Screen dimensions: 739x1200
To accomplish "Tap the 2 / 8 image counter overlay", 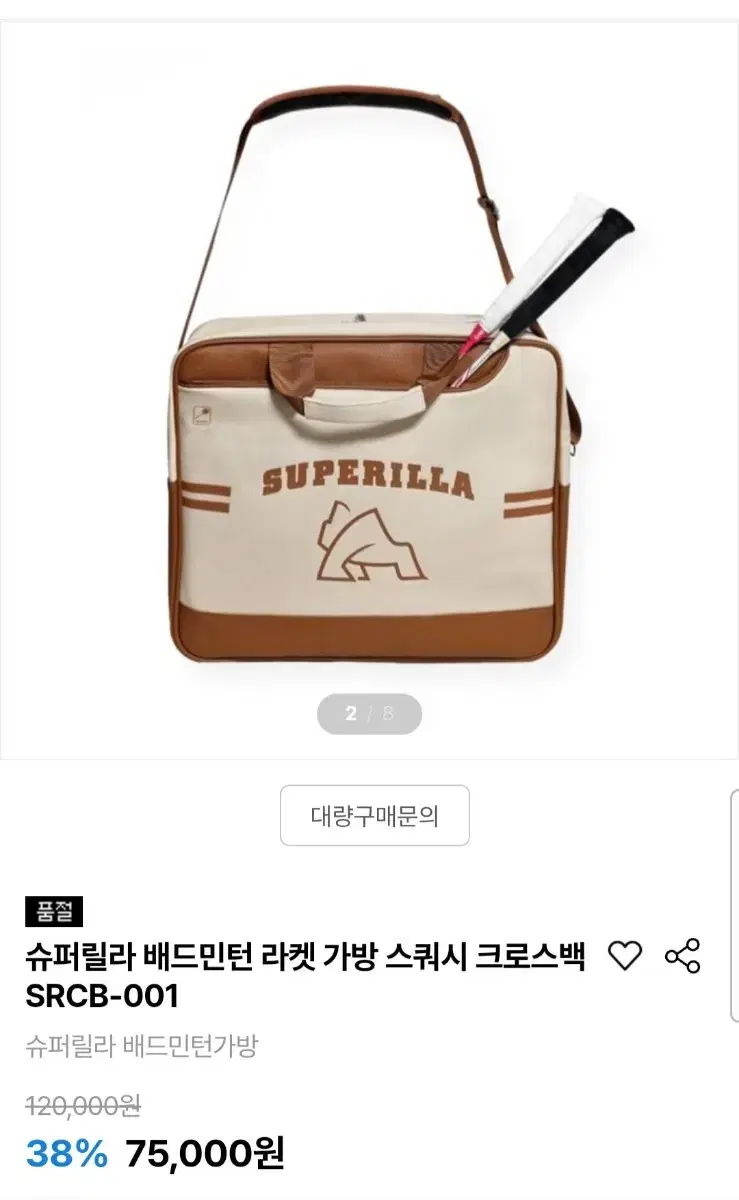I will 369,713.
